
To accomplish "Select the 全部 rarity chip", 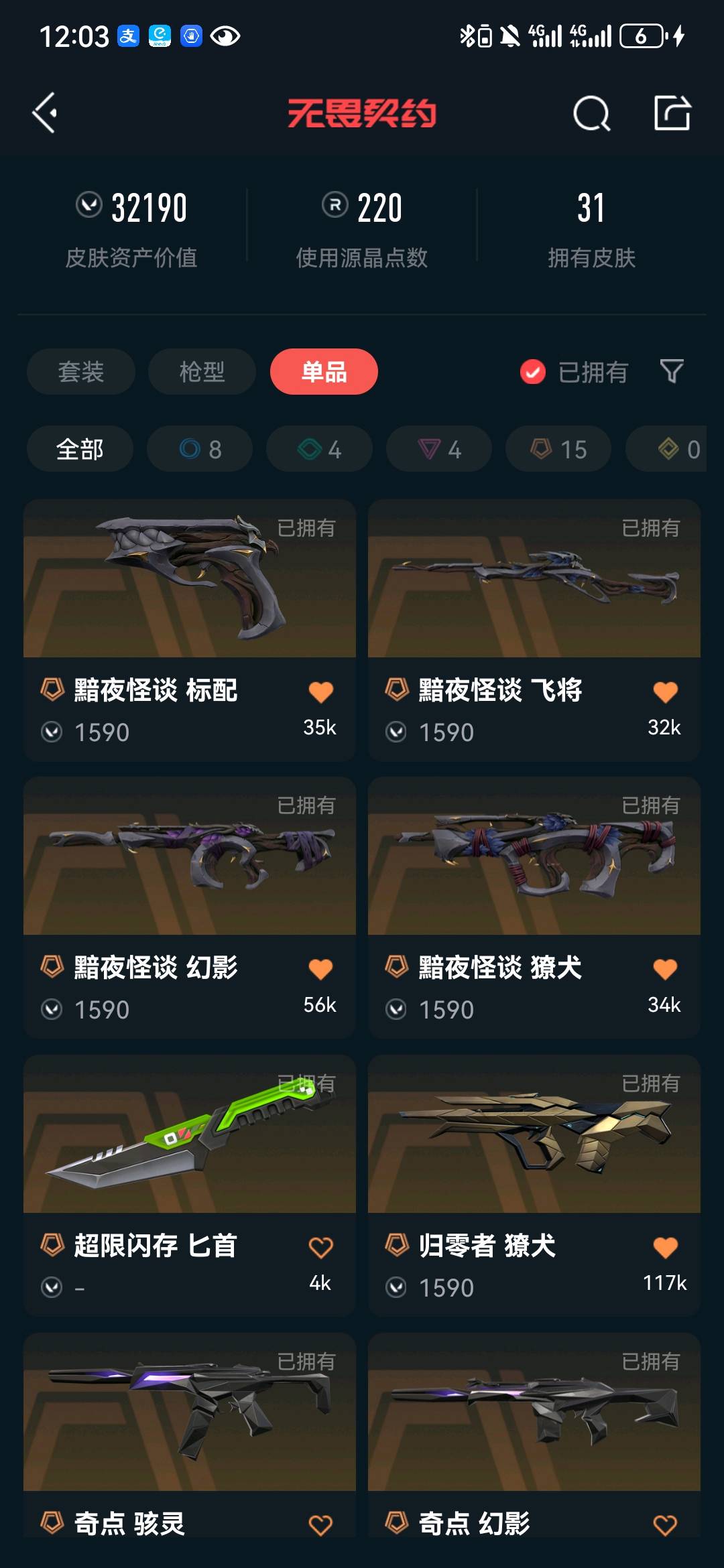I will click(80, 449).
